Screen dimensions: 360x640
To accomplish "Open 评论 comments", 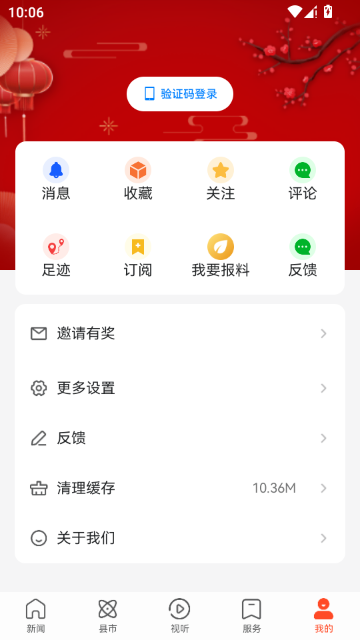I will click(x=302, y=179).
